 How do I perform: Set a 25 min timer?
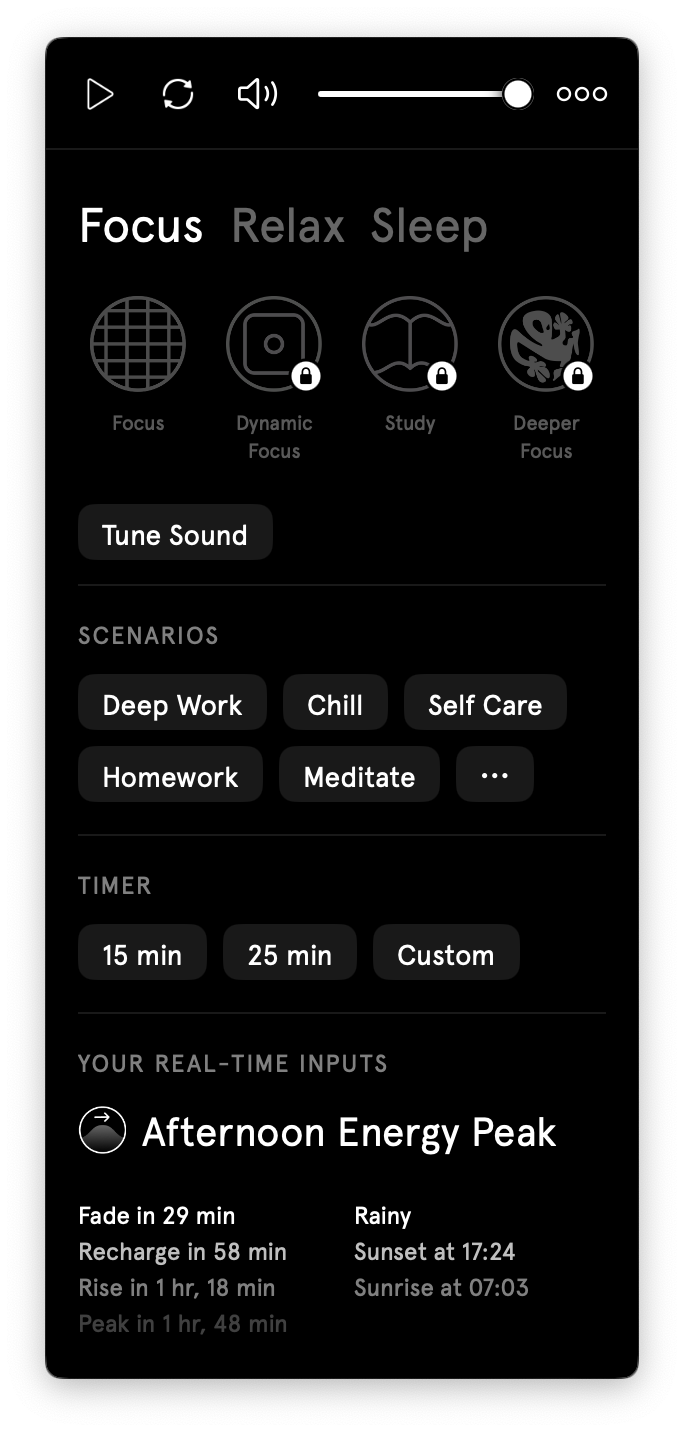click(290, 953)
